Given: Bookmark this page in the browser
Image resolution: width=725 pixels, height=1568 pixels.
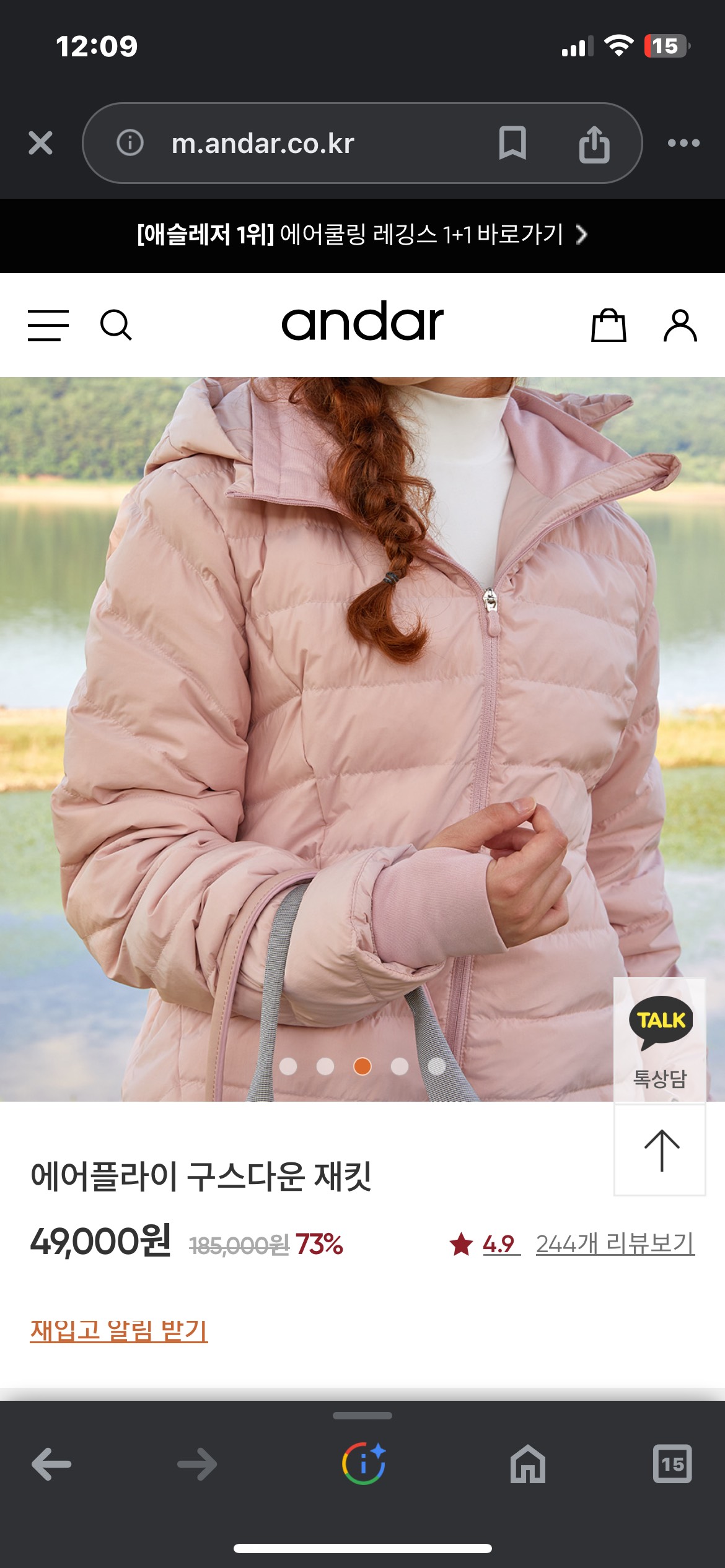Looking at the screenshot, I should coord(512,143).
